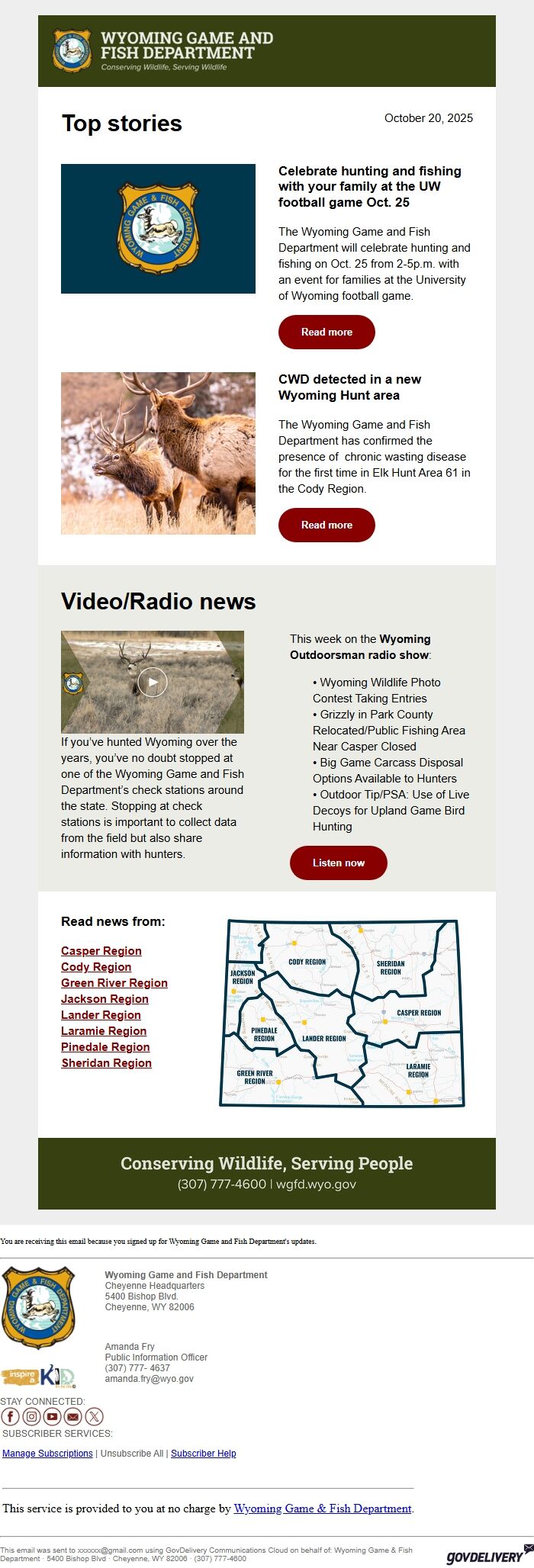Open Jackson Region news

[105, 999]
